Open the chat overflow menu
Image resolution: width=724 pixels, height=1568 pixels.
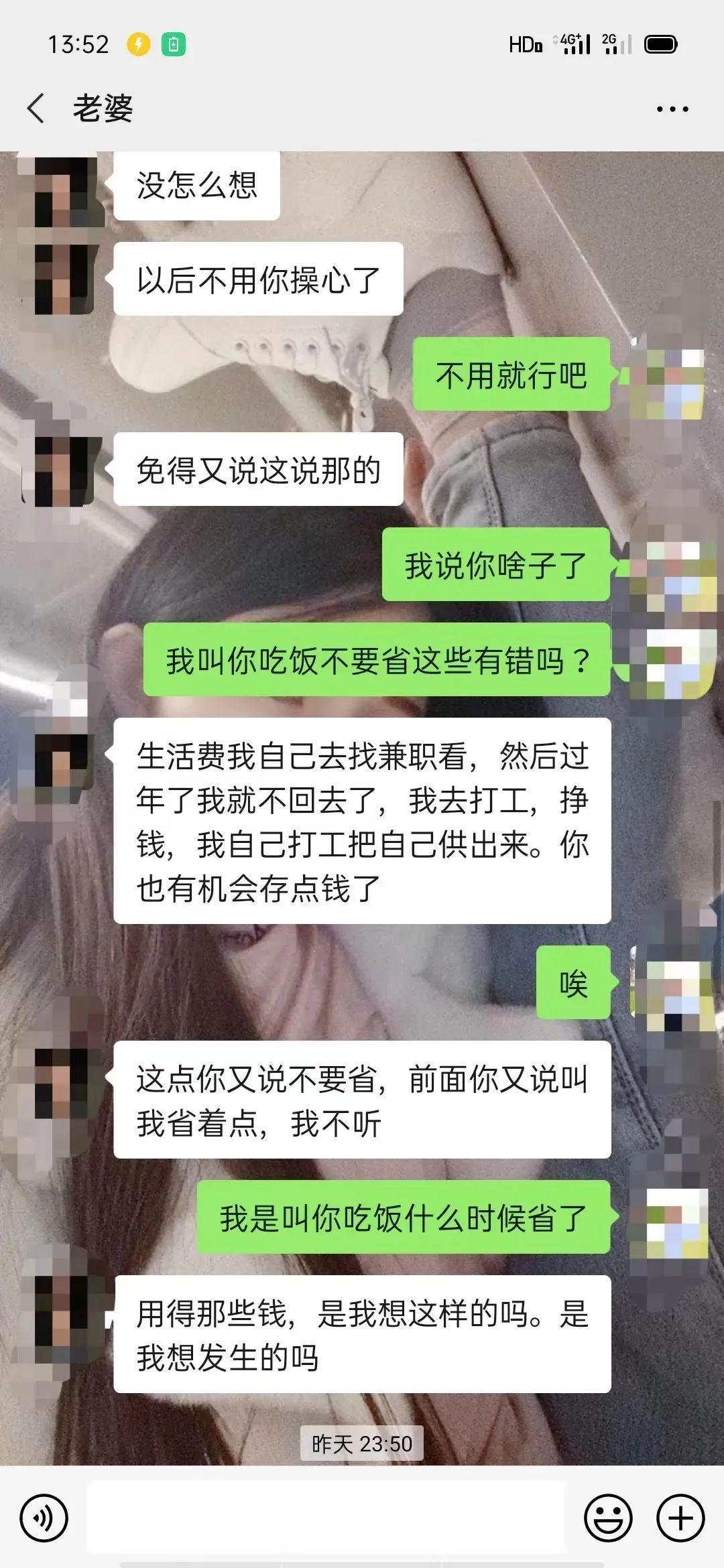pos(672,109)
